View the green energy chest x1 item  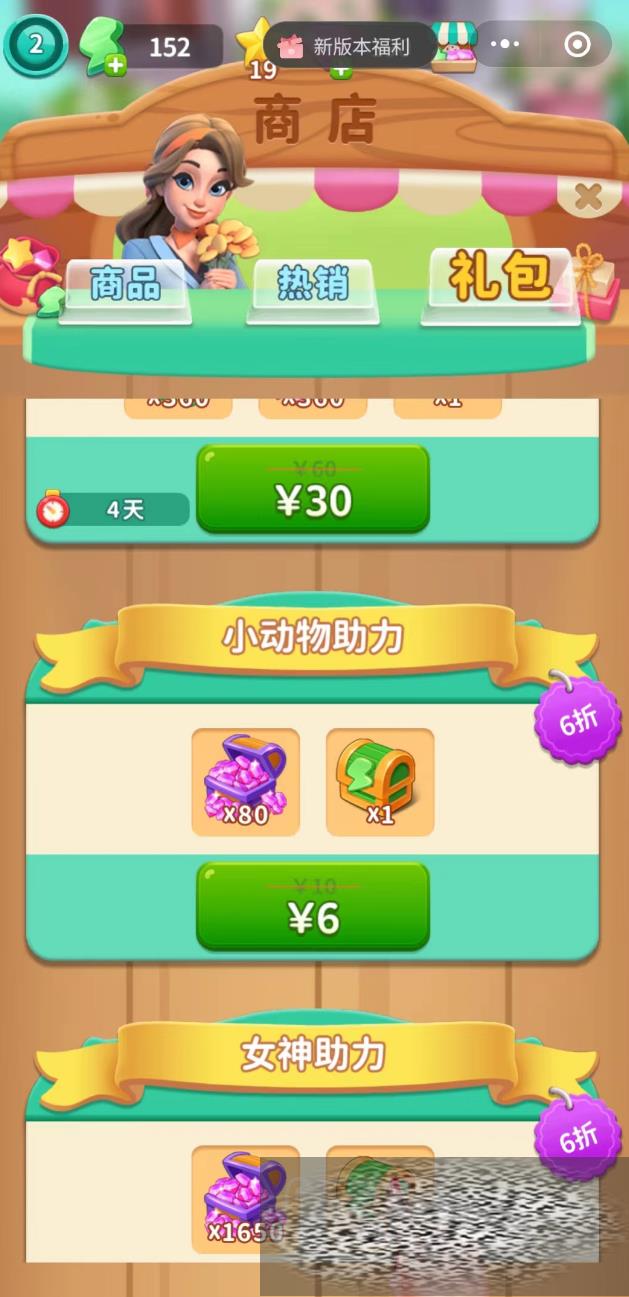[380, 782]
